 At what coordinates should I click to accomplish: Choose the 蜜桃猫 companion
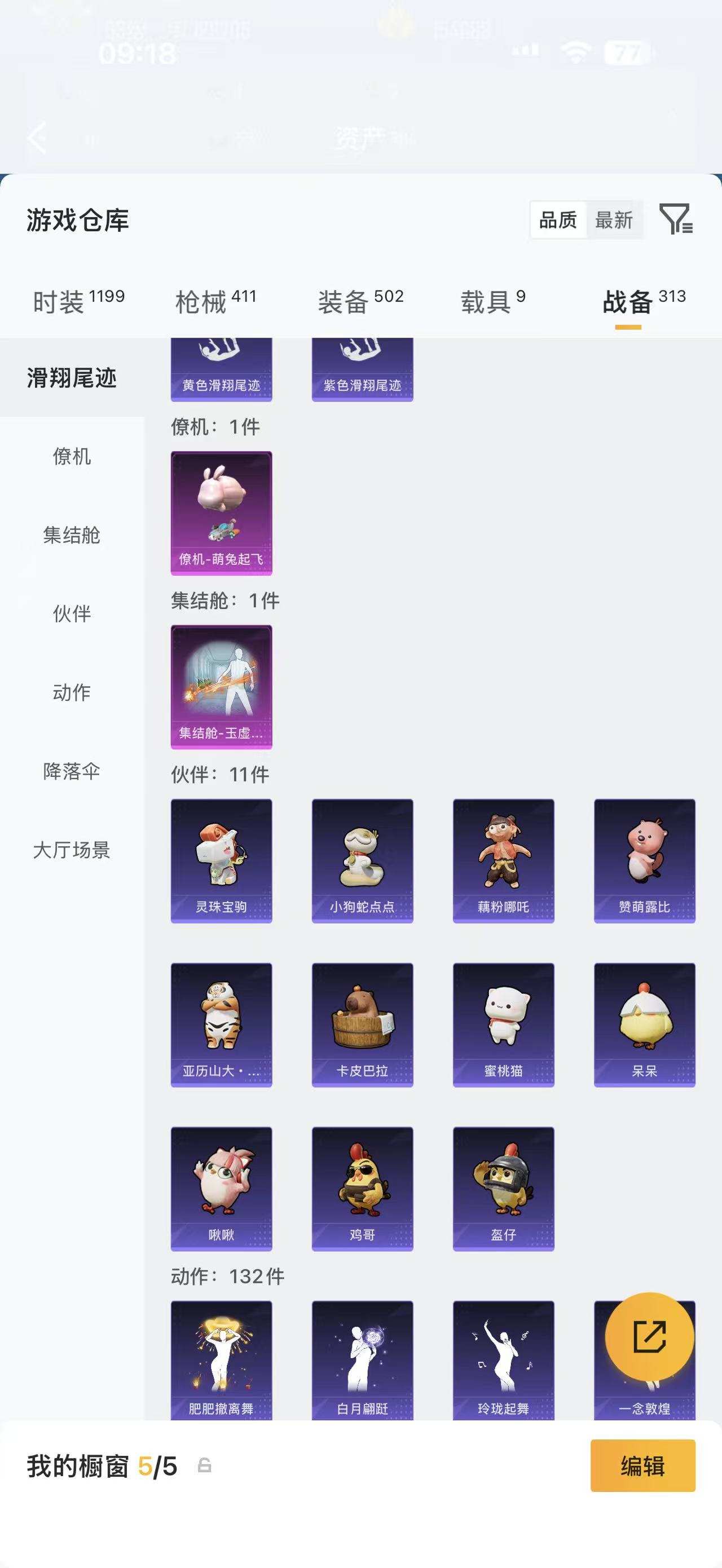pos(504,1026)
